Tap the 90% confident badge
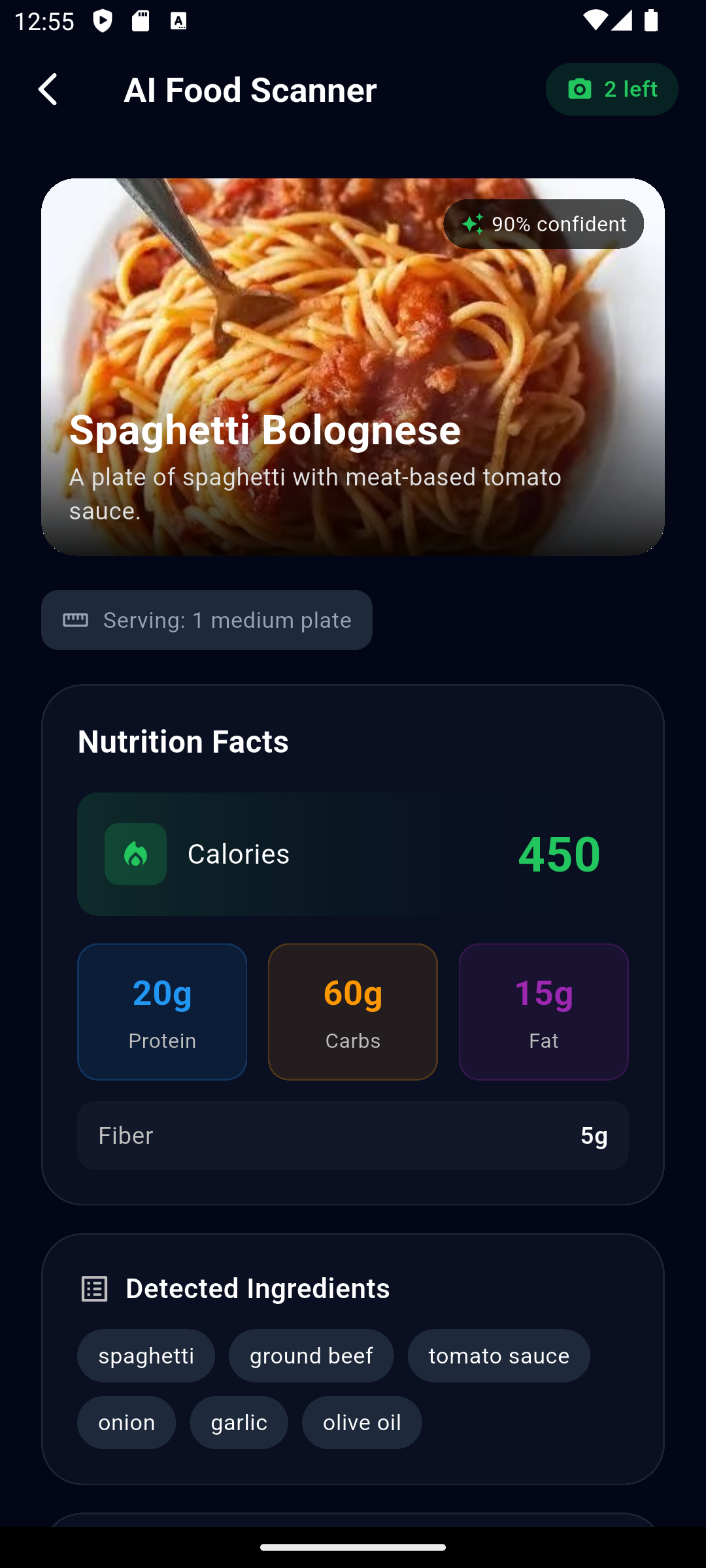706x1568 pixels. click(543, 223)
